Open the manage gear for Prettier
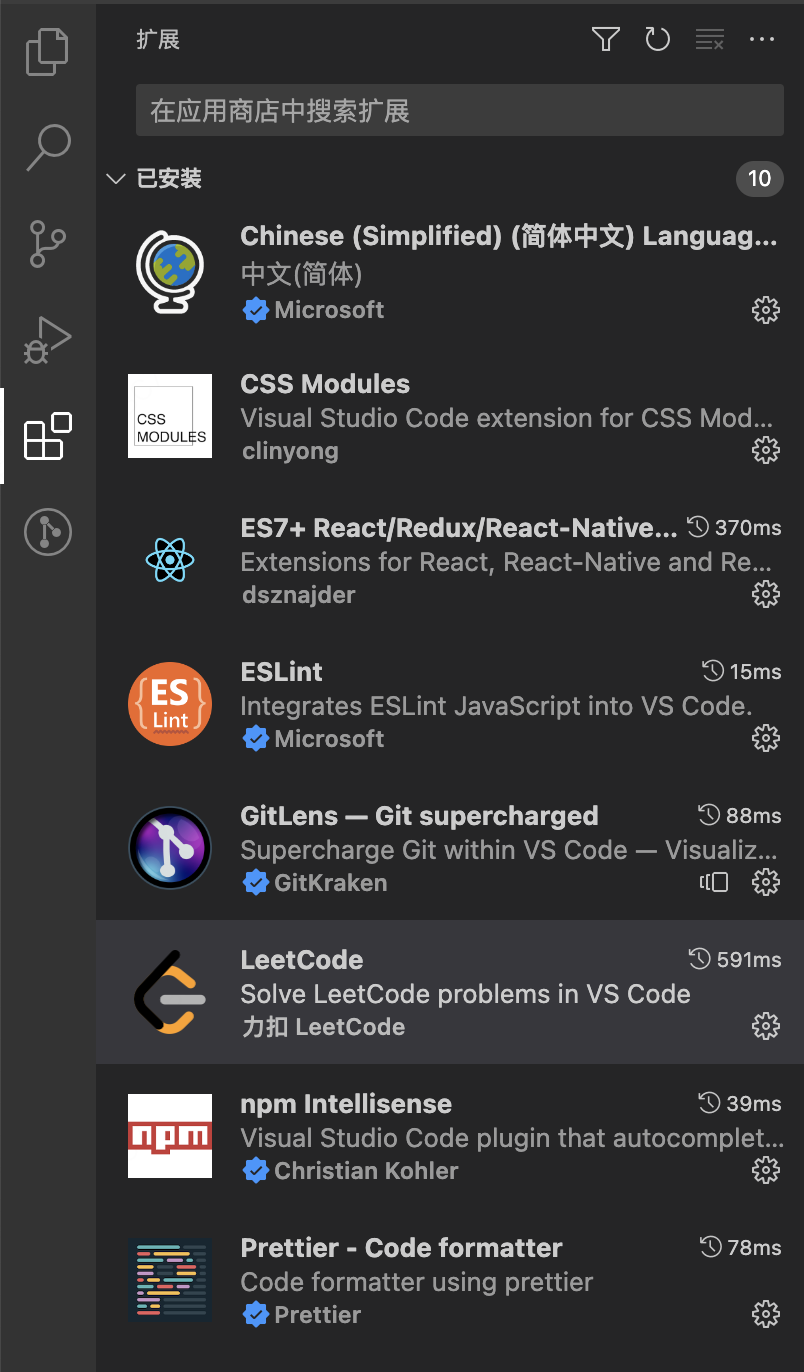The image size is (804, 1372). pyautogui.click(x=765, y=1314)
